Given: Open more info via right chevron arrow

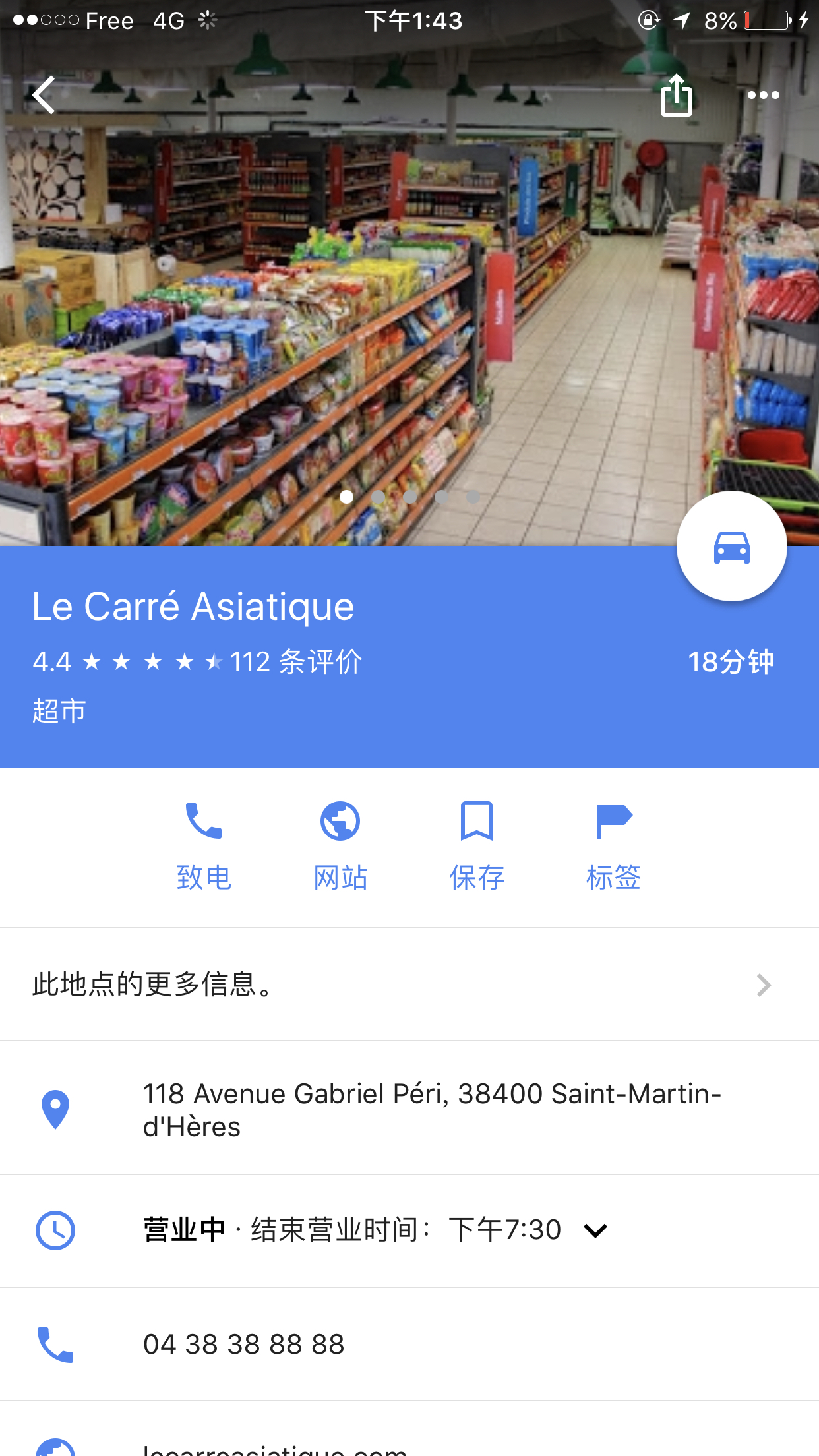Looking at the screenshot, I should click(x=763, y=985).
